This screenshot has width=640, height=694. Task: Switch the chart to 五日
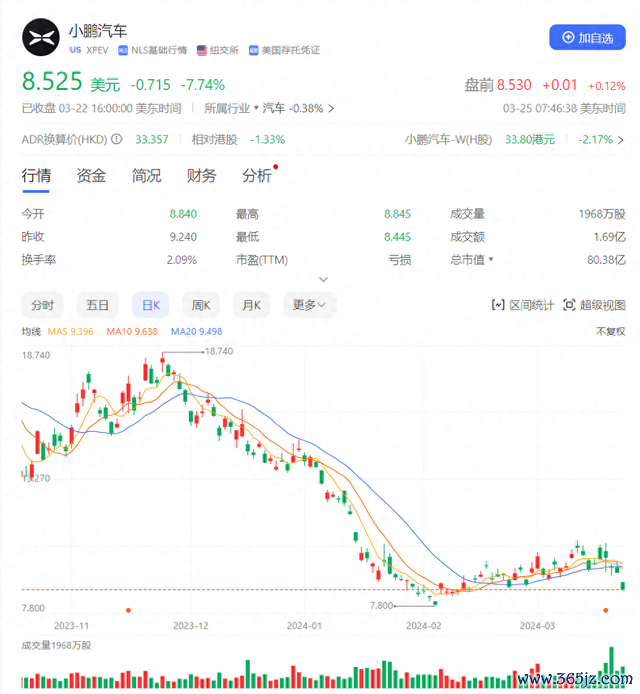[97, 305]
